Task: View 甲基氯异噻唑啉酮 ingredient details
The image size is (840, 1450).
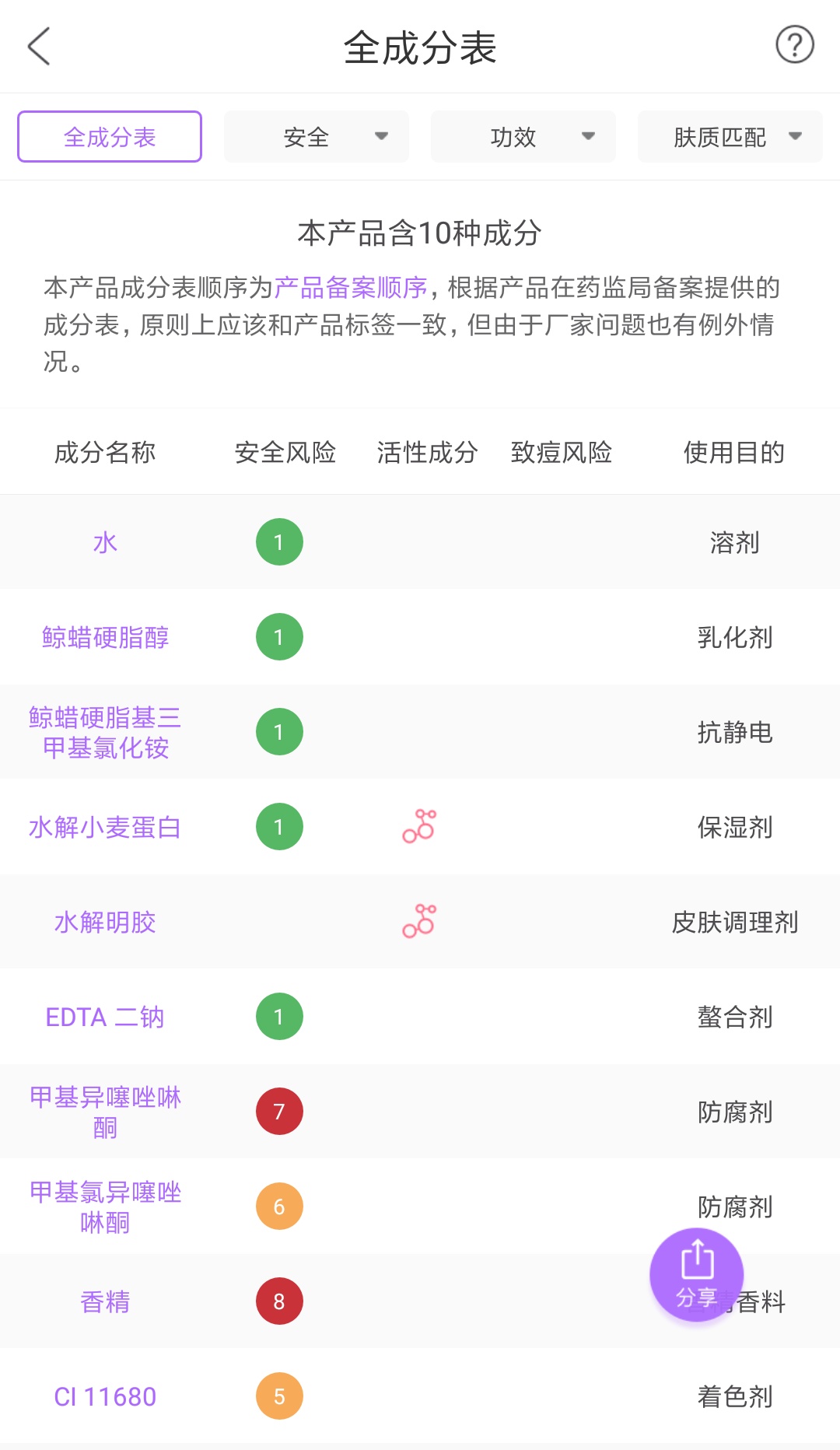Action: [x=105, y=1207]
